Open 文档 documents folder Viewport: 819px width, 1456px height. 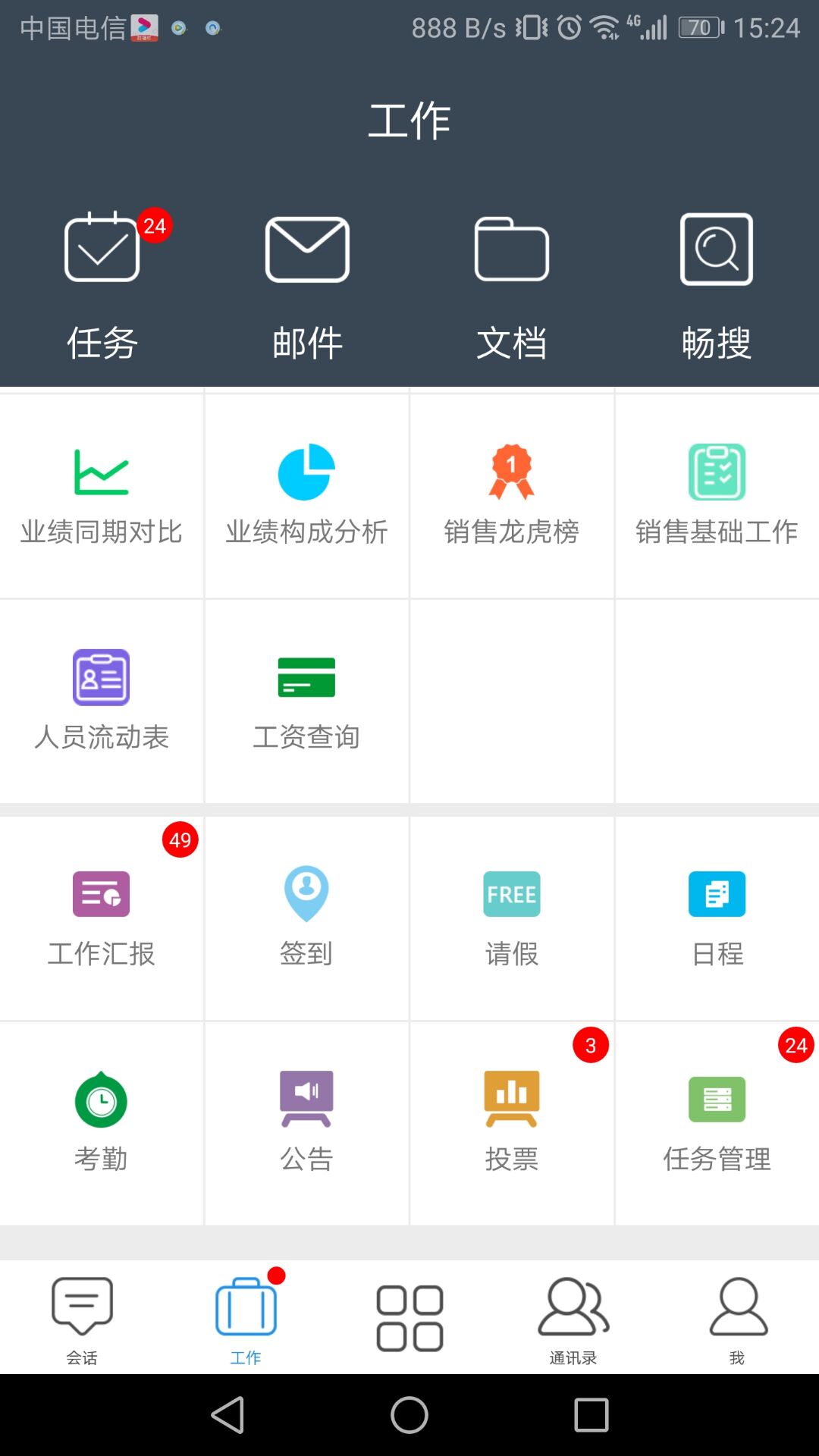(512, 284)
